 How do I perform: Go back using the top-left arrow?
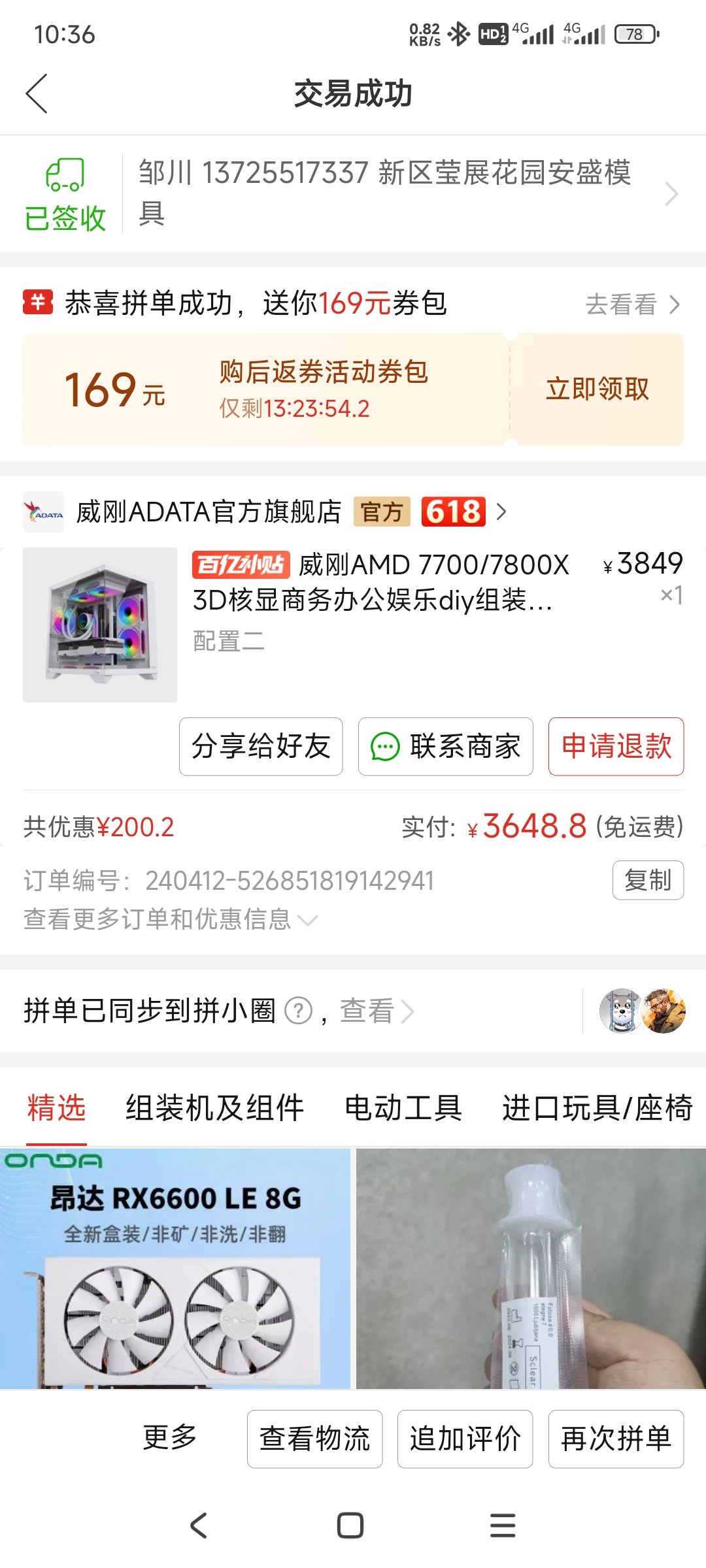tap(37, 93)
